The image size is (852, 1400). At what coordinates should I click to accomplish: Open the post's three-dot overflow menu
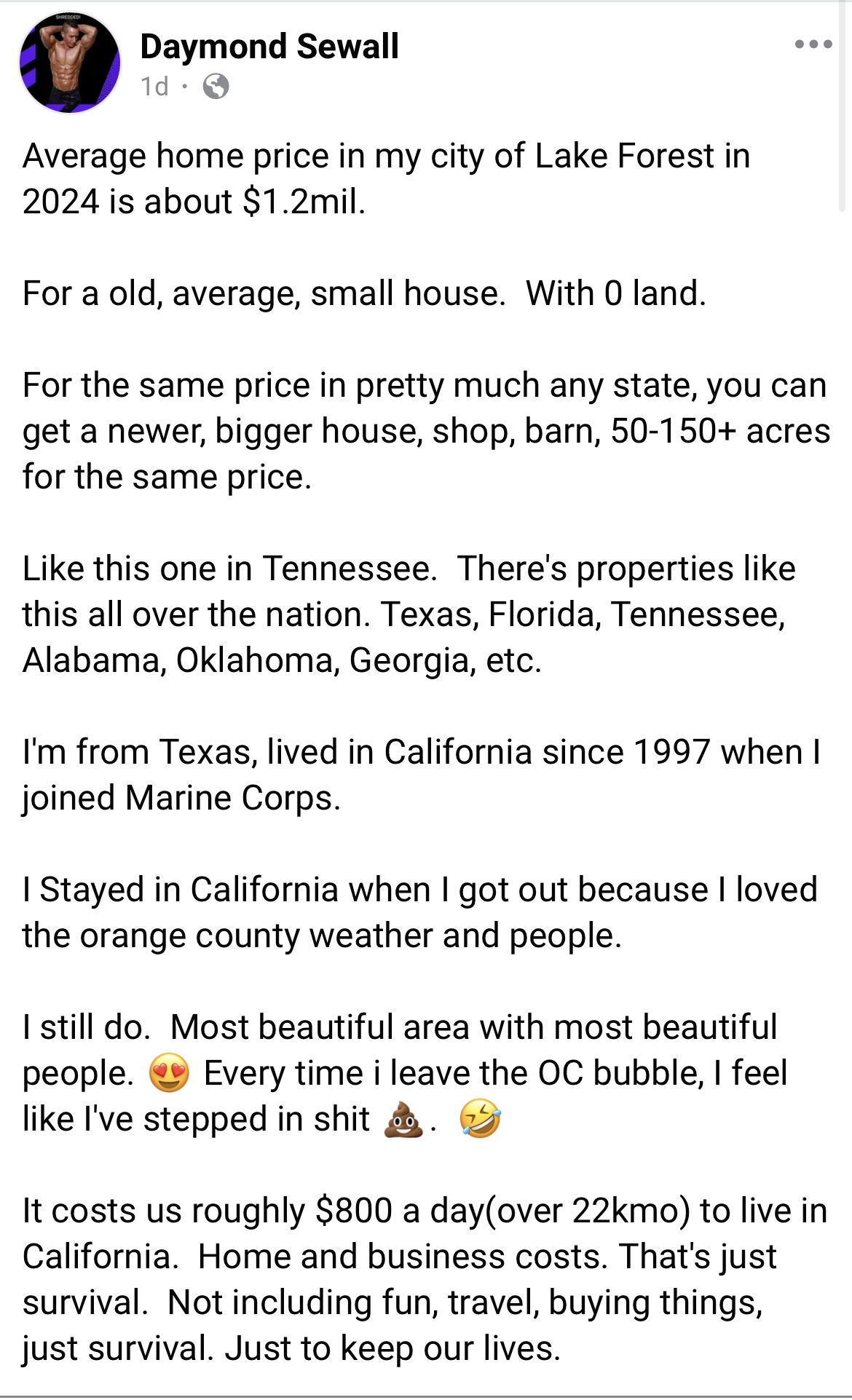click(x=813, y=45)
